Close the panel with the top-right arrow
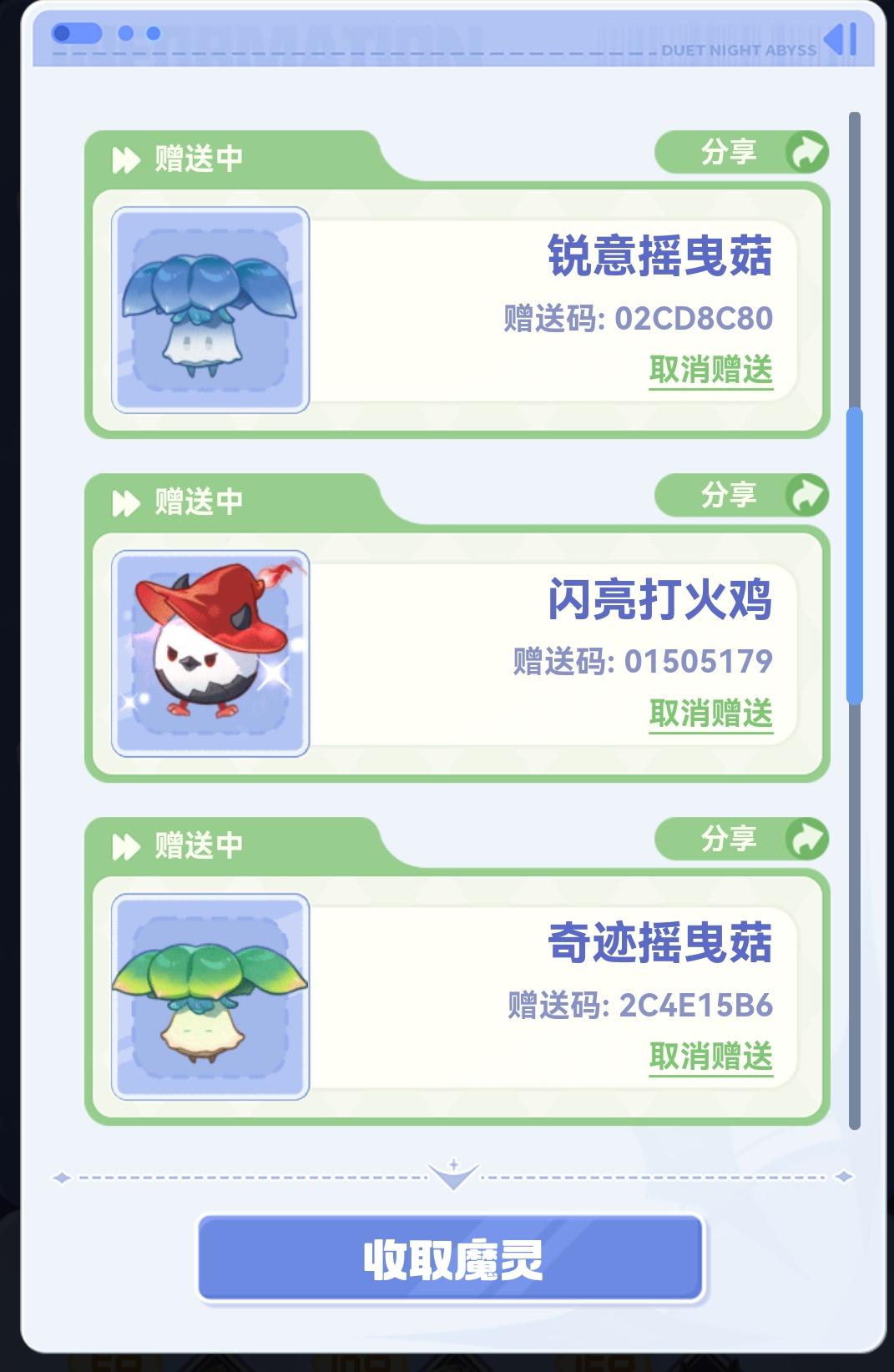This screenshot has width=894, height=1372. [841, 39]
